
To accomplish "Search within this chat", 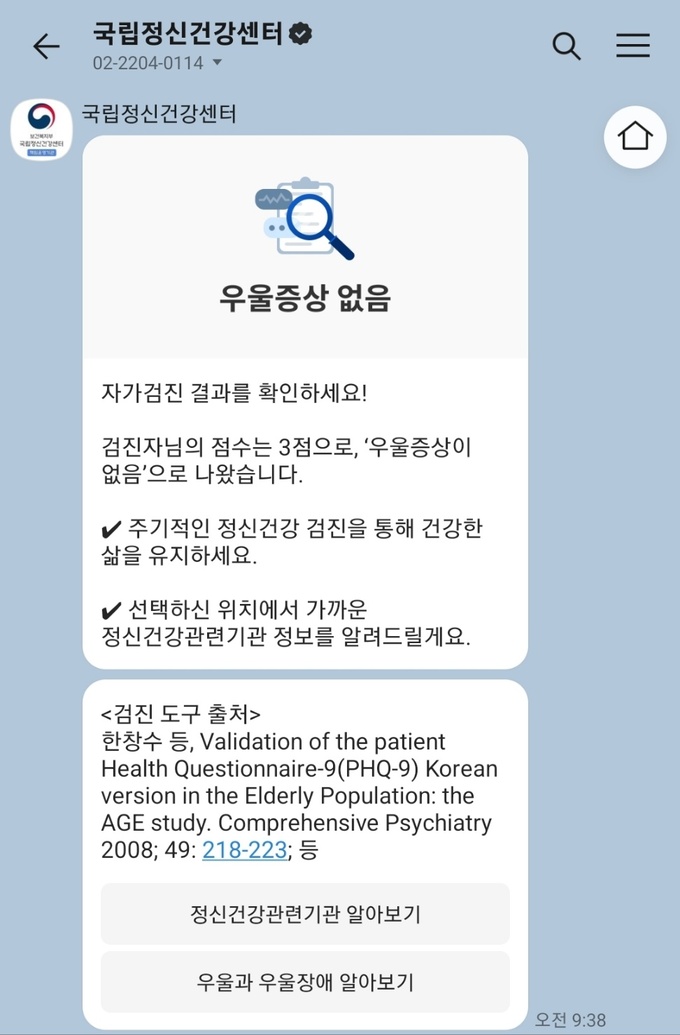I will click(x=566, y=46).
